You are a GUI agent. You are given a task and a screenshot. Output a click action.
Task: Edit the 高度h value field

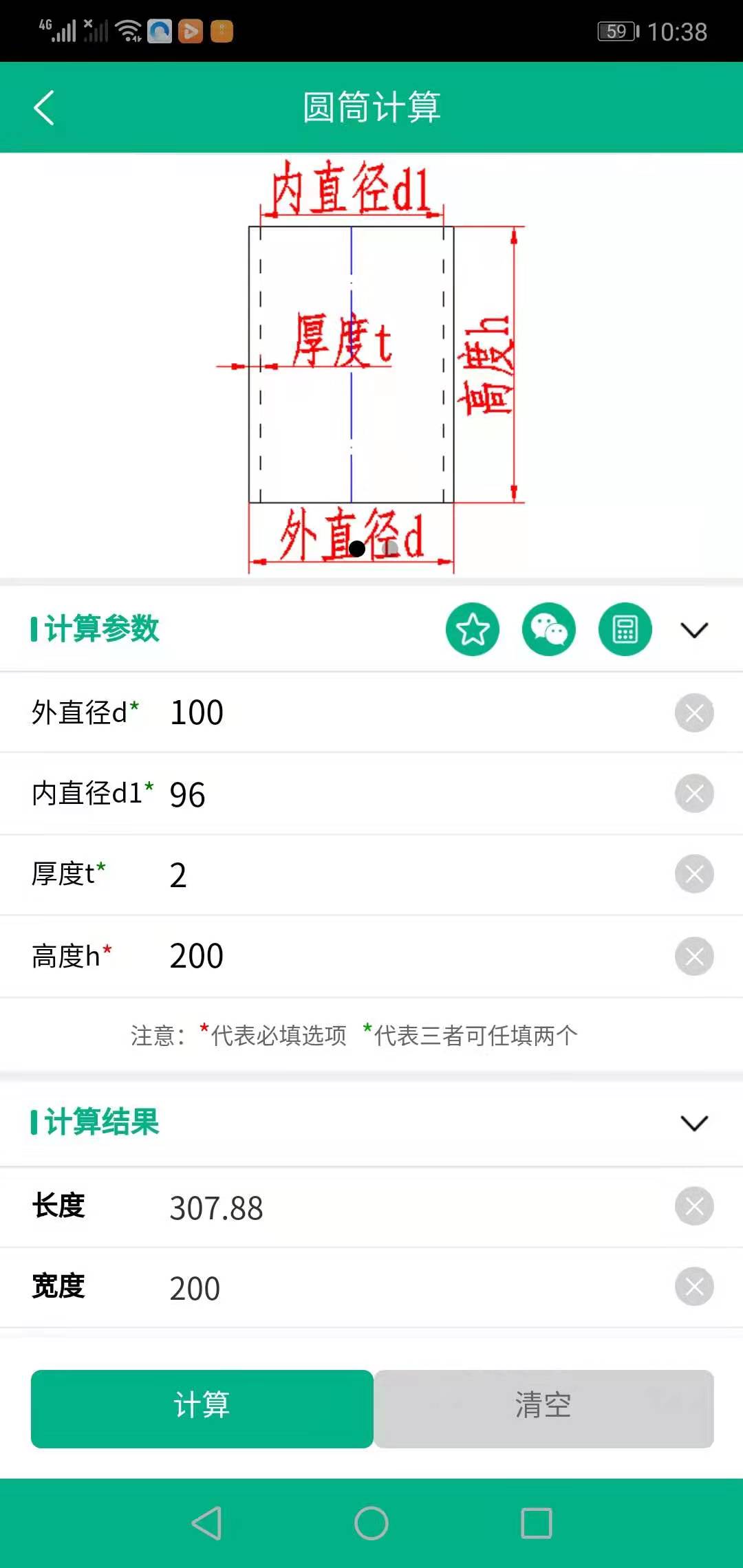pyautogui.click(x=413, y=956)
